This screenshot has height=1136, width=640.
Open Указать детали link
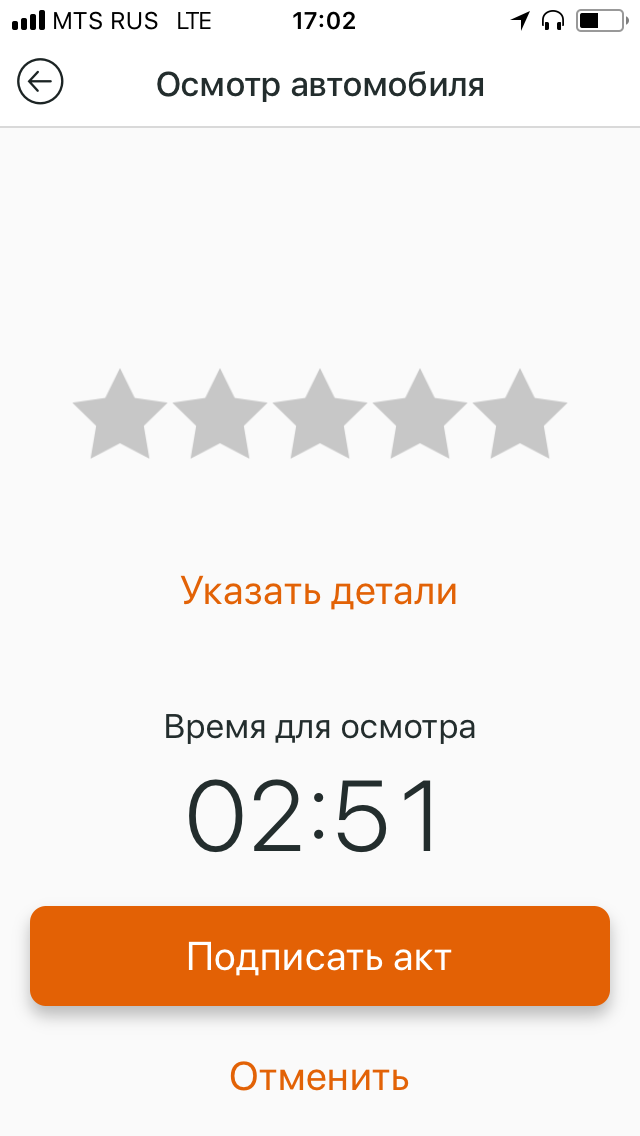(319, 591)
